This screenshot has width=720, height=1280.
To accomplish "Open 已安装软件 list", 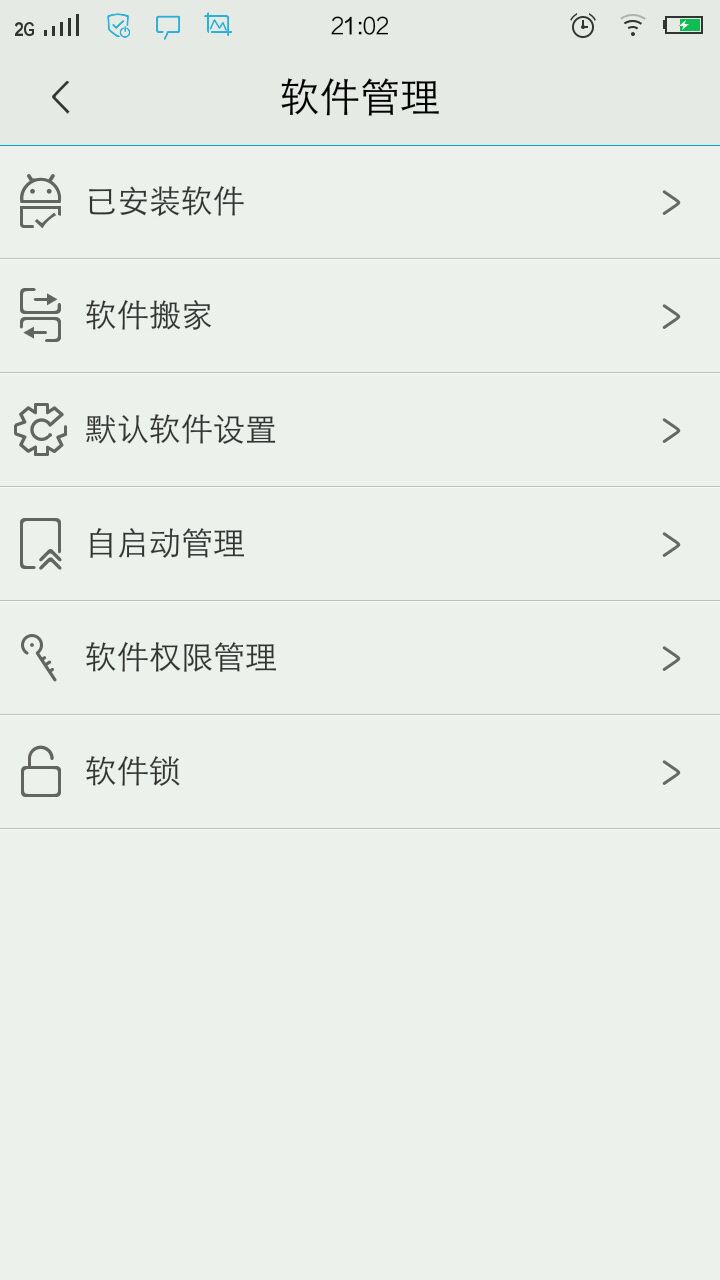I will click(360, 202).
